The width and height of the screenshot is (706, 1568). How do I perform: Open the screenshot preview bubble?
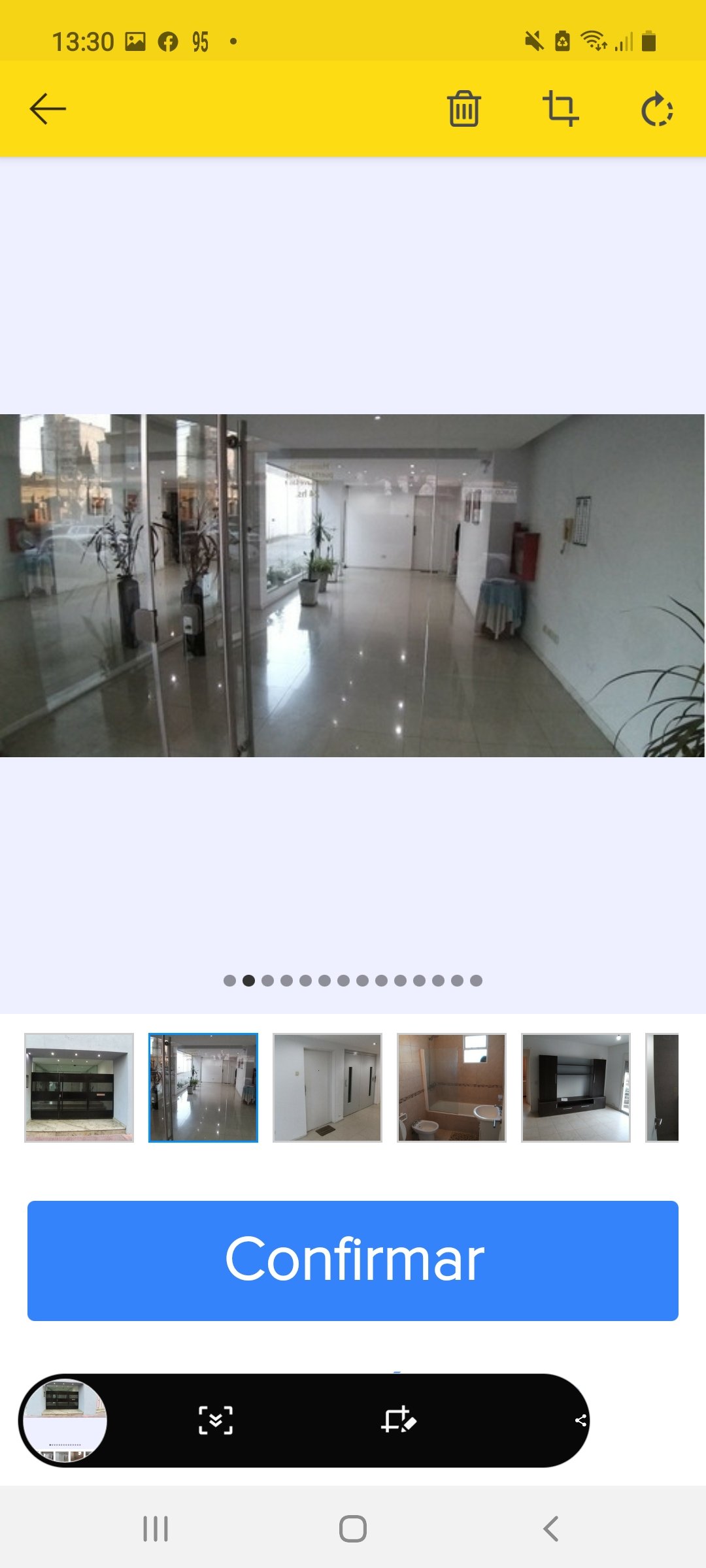point(65,1420)
